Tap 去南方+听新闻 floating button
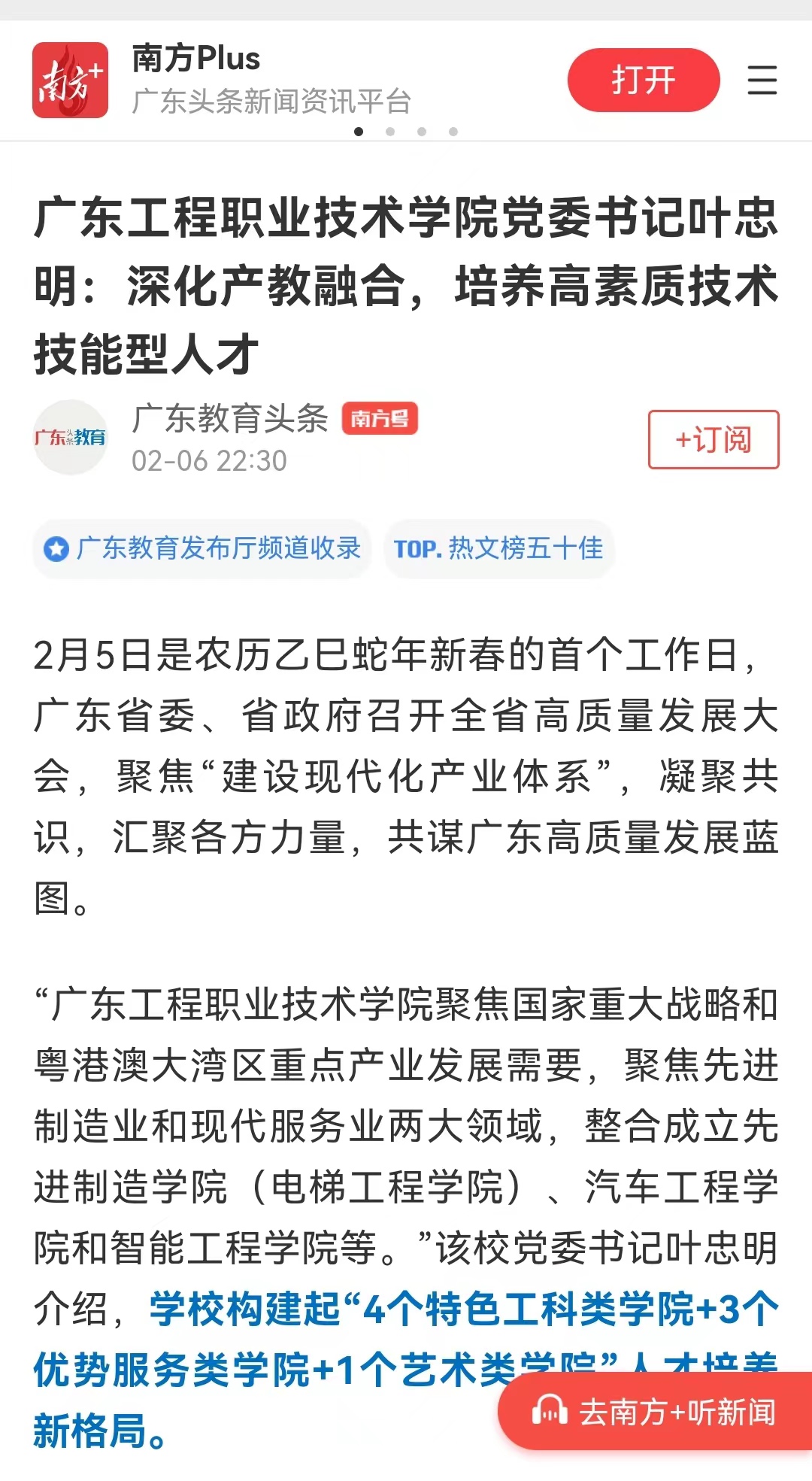This screenshot has height=1481, width=812. 656,1412
